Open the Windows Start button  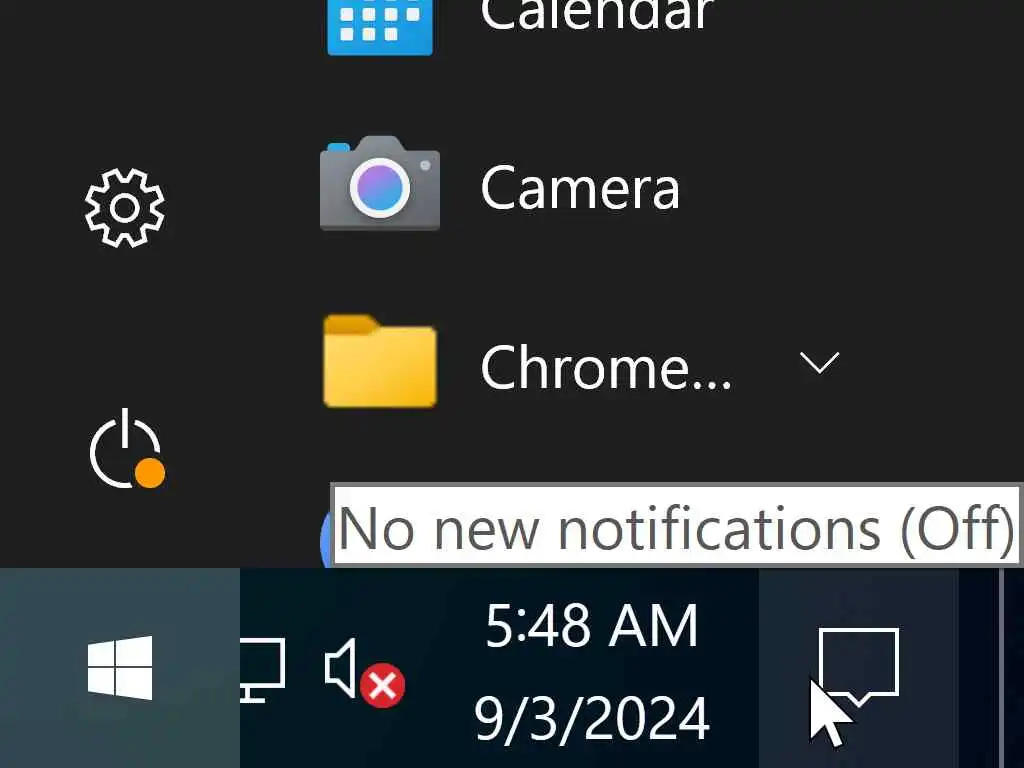point(120,668)
